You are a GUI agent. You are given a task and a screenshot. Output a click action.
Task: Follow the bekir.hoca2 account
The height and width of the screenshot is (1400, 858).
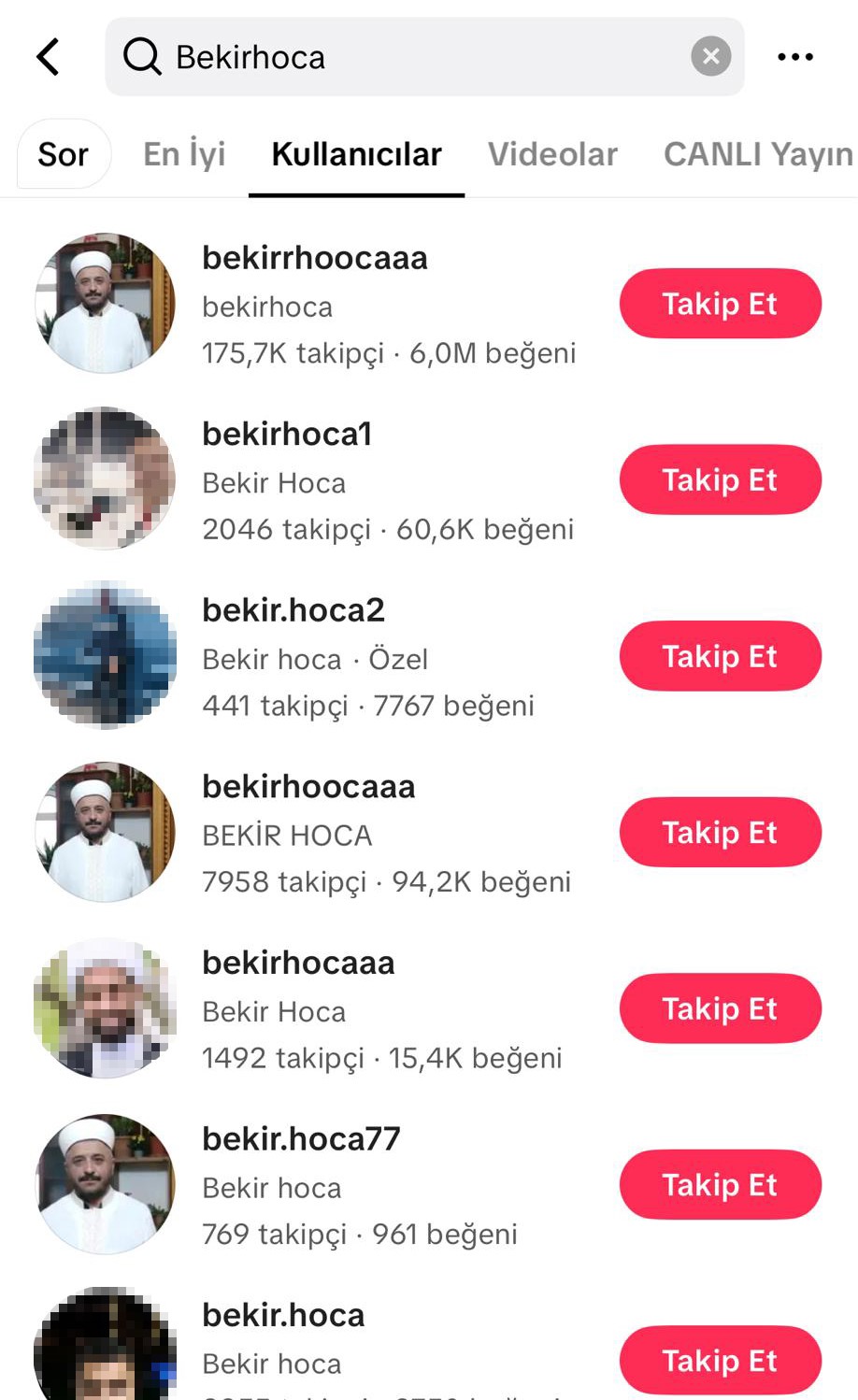[x=720, y=655]
